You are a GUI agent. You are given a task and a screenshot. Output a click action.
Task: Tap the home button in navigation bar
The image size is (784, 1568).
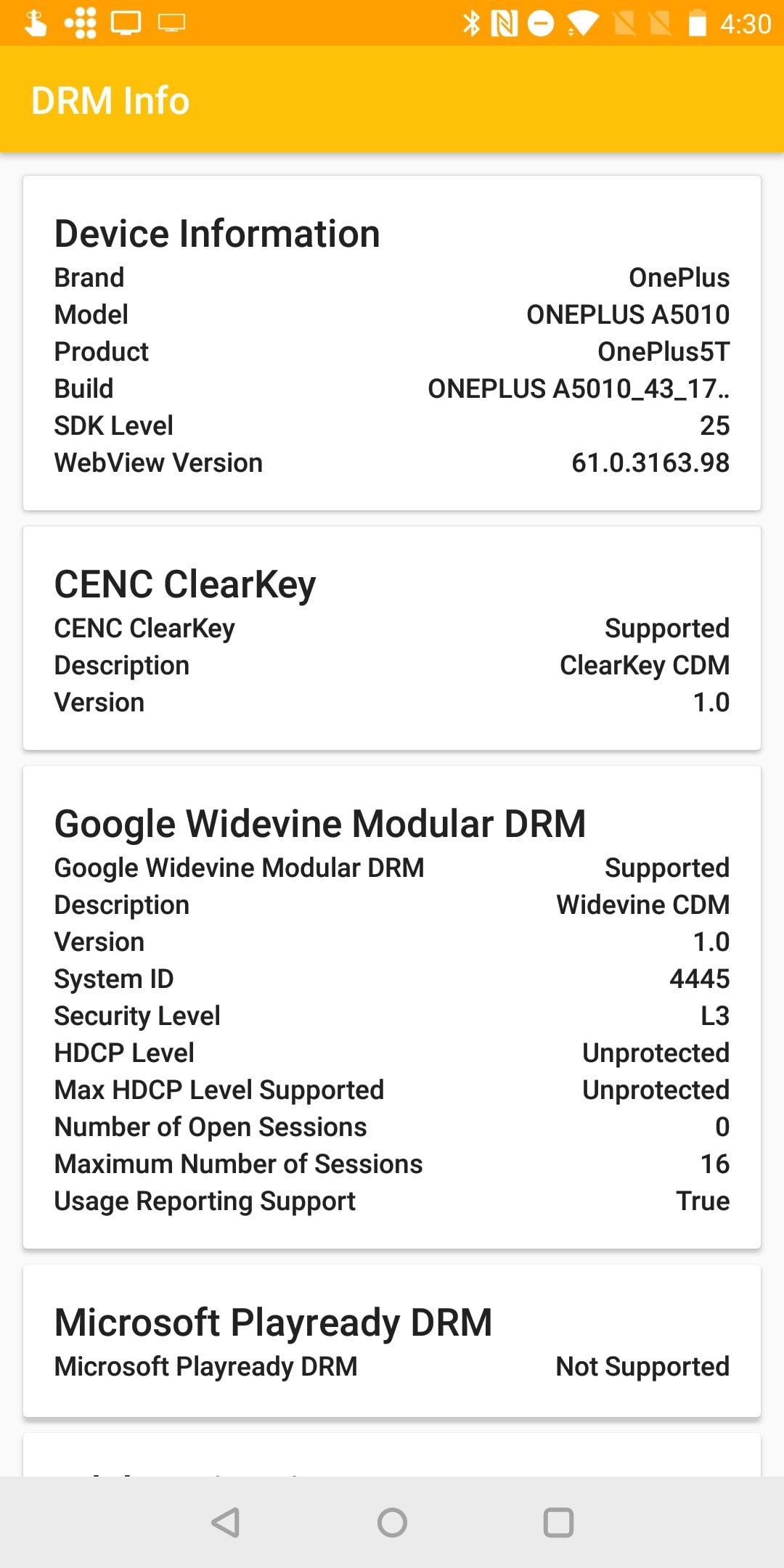coord(392,1522)
